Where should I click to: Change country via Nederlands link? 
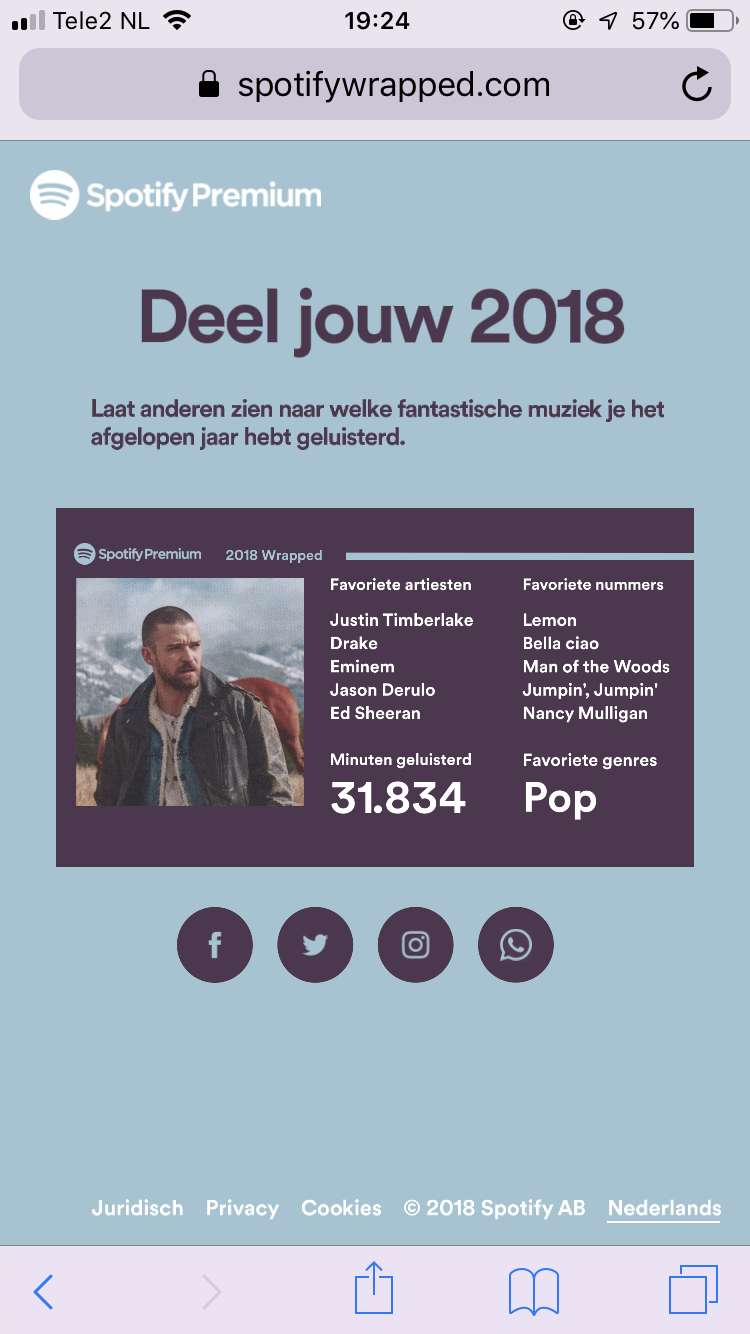pos(664,1208)
